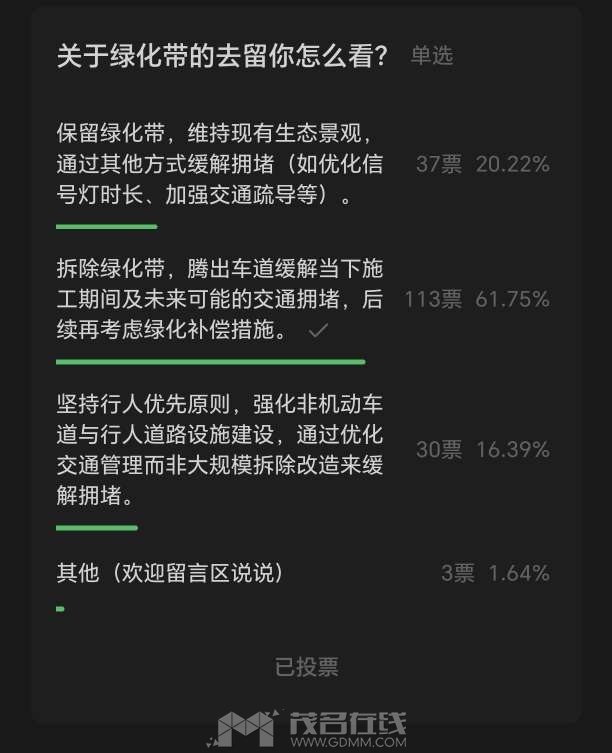
Task: Tap the 已投票 button
Action: (306, 667)
